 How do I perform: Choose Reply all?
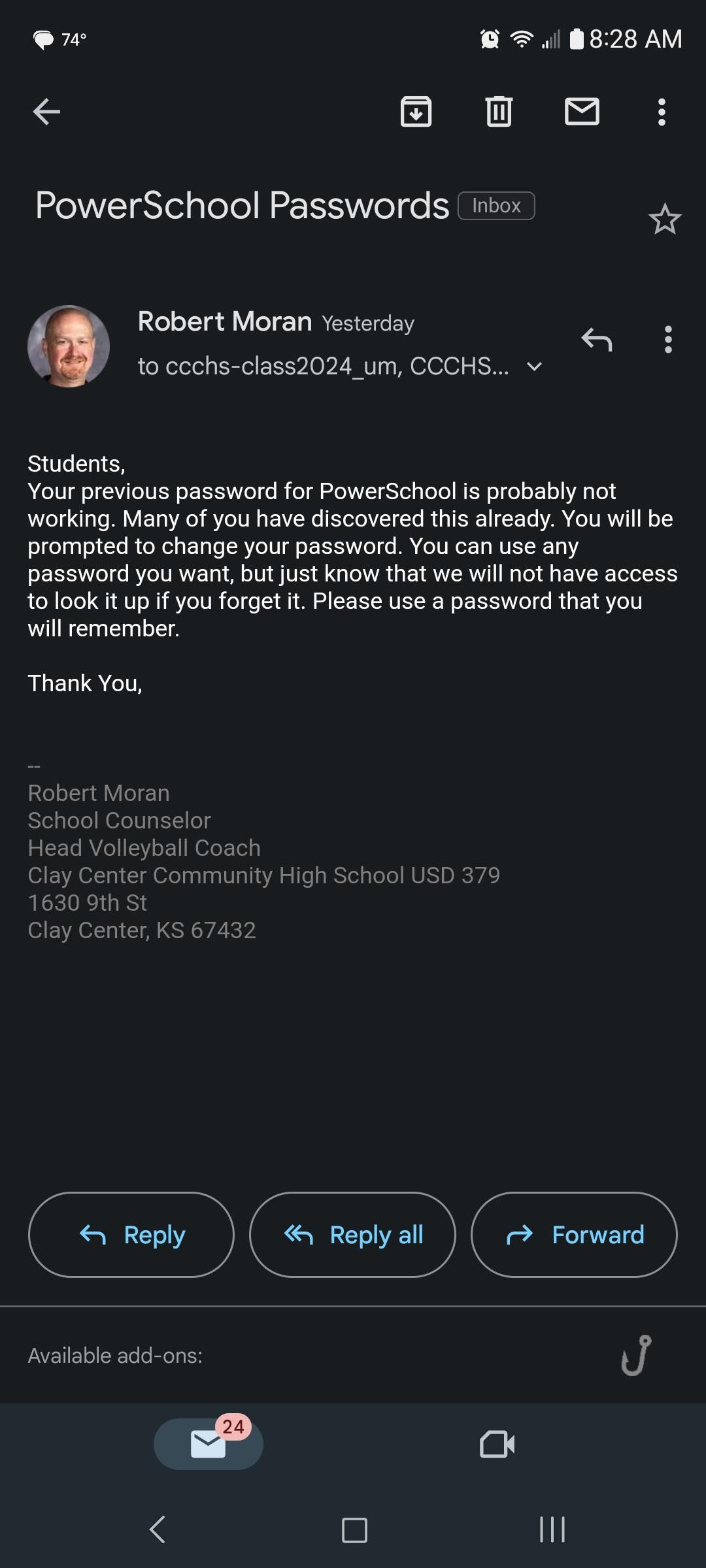tap(352, 1235)
